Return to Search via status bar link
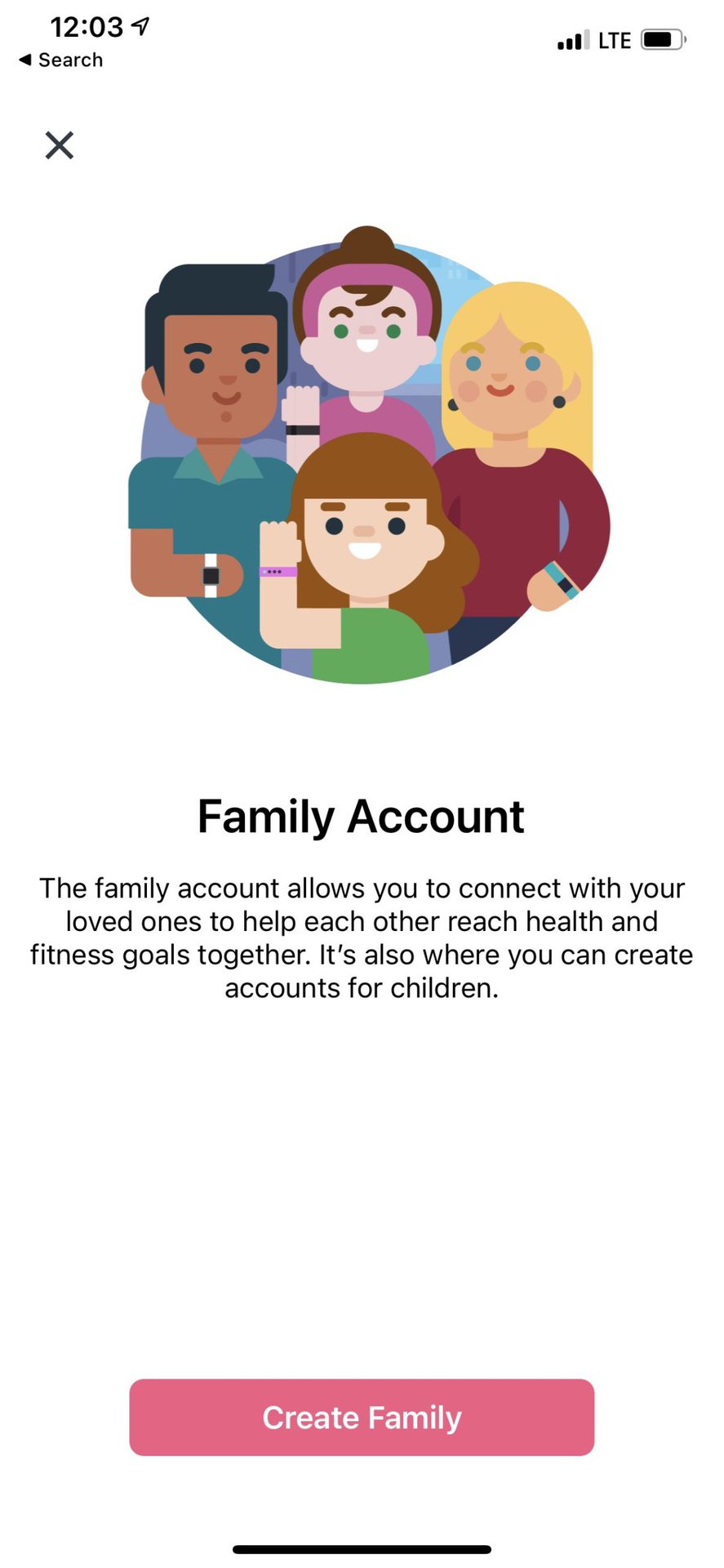Screen dimensions: 724x1568 coord(61,60)
